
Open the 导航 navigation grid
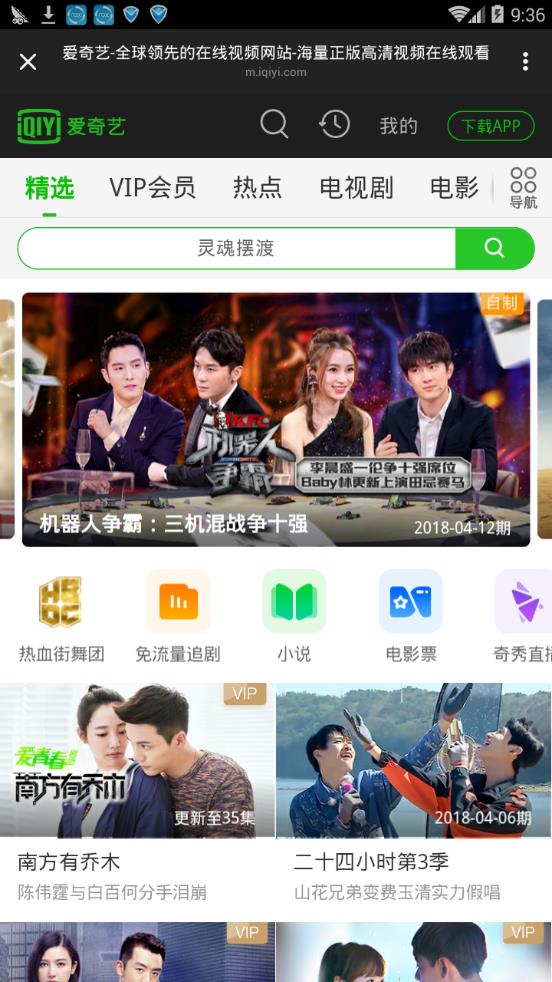coord(523,187)
